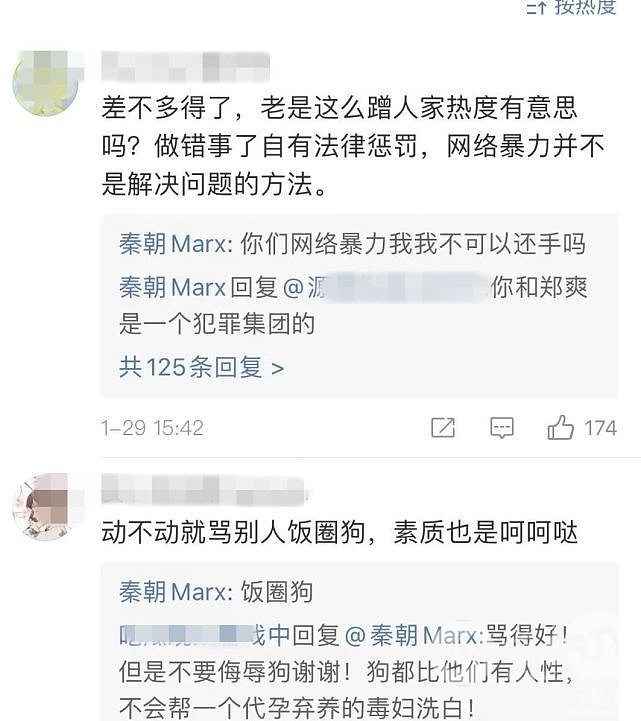Image resolution: width=641 pixels, height=721 pixels.
Task: Expand all 125 replies (共125条回复)
Action: (x=201, y=368)
